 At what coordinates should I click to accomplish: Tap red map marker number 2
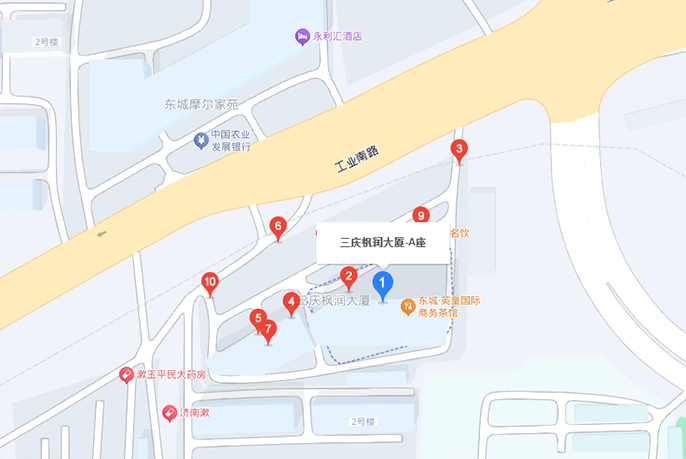(x=349, y=276)
